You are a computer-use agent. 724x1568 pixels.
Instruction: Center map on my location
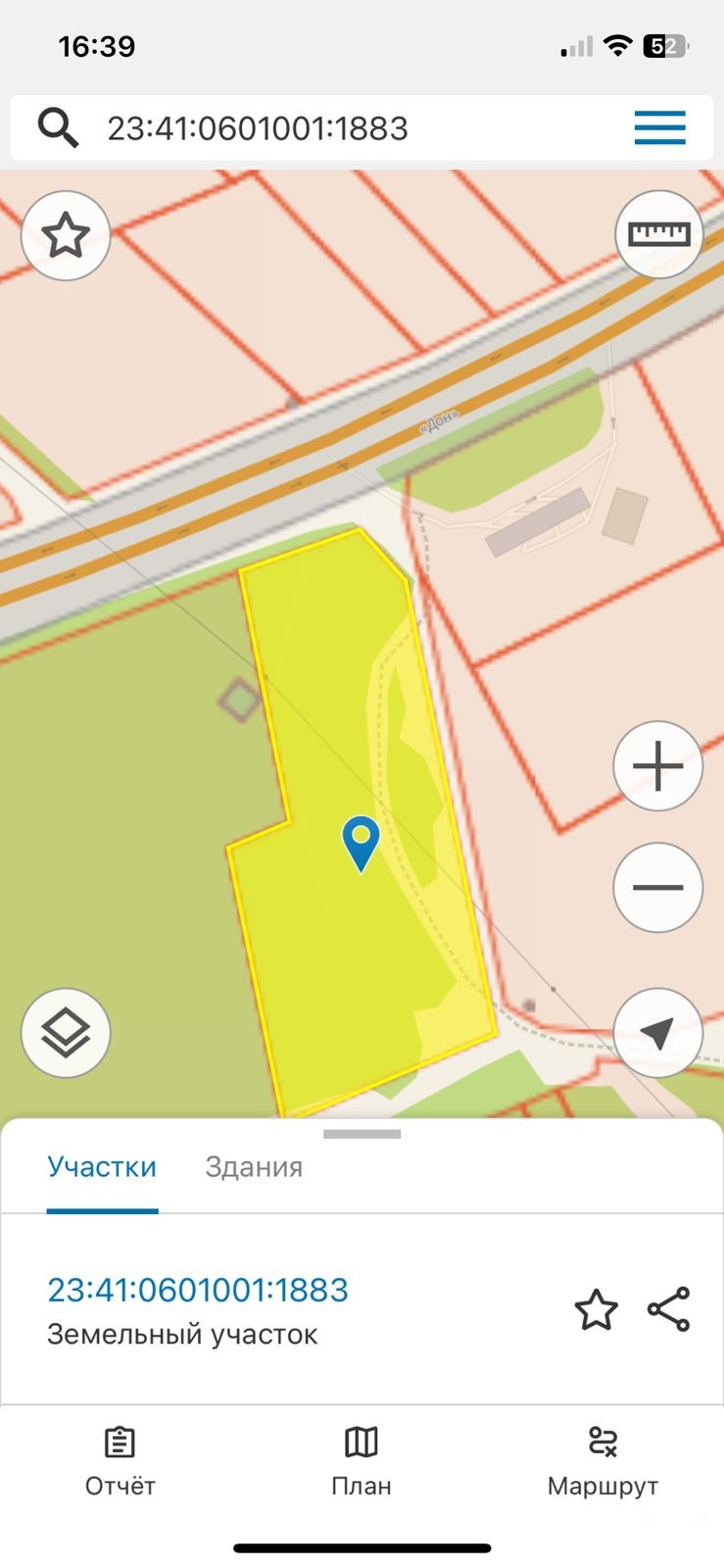(658, 1033)
